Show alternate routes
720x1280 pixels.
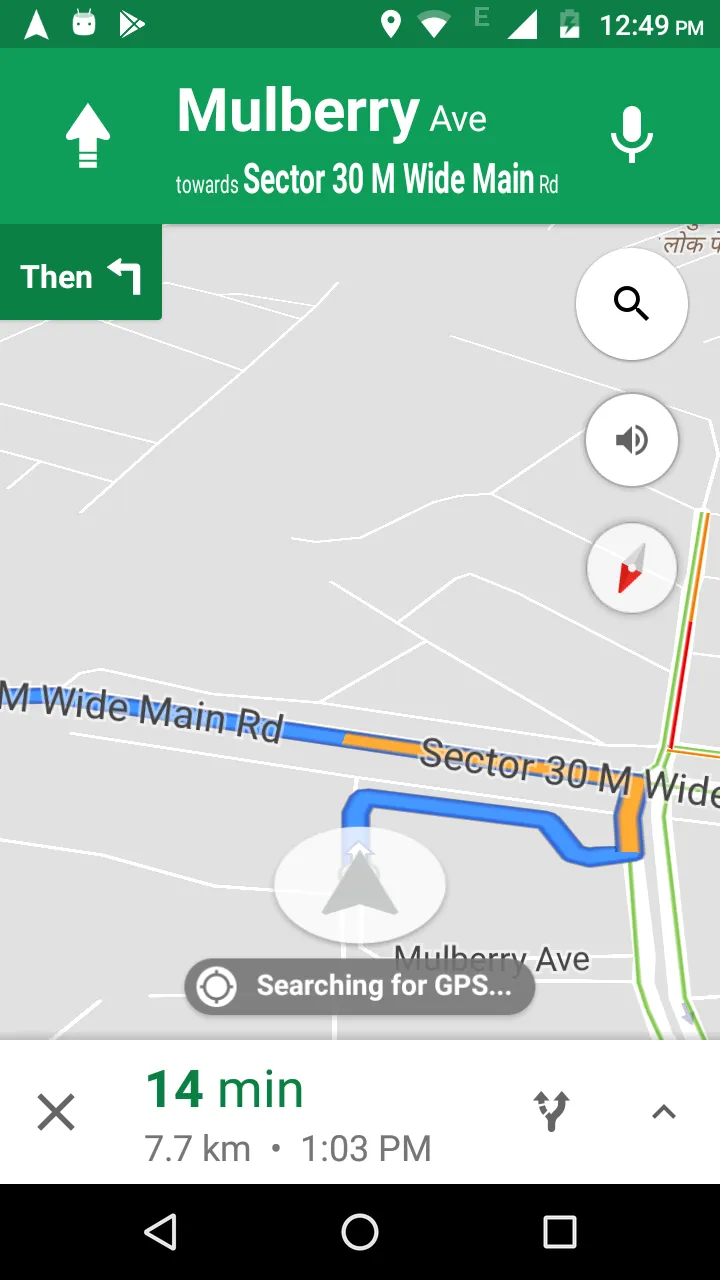pos(551,1111)
